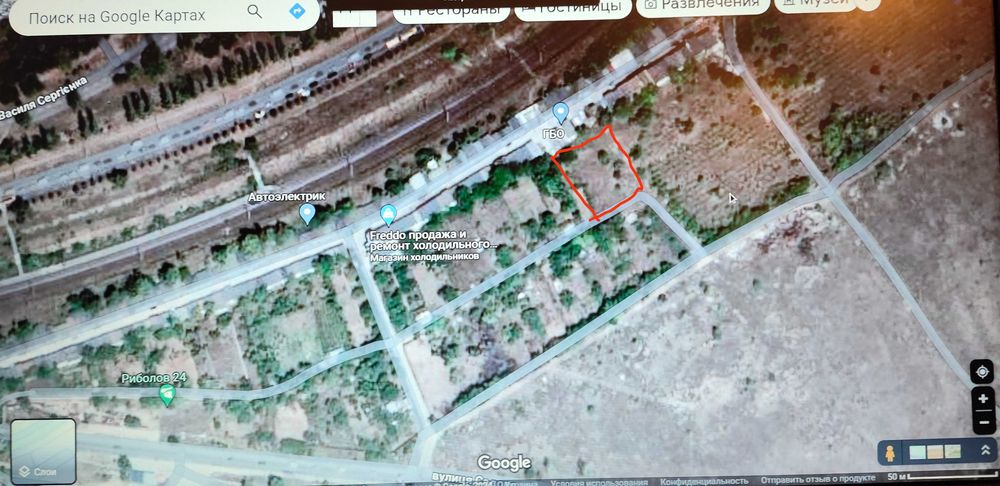This screenshot has height=486, width=1000.
Task: Open the ГБО map pin
Action: pos(560,112)
